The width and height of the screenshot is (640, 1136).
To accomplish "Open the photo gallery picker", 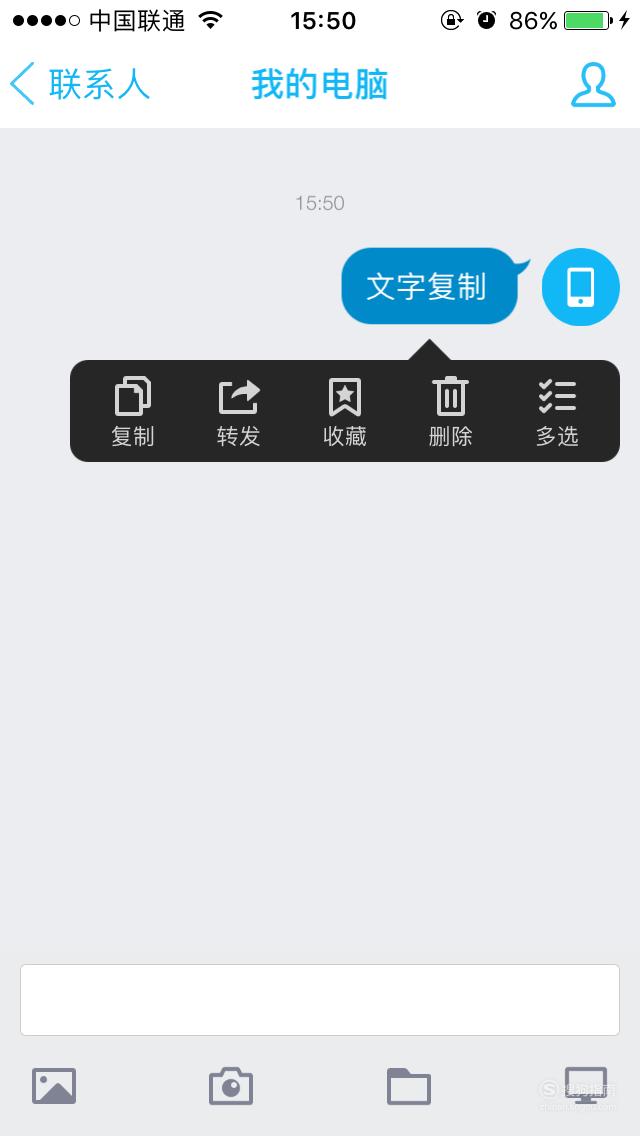I will point(54,1086).
